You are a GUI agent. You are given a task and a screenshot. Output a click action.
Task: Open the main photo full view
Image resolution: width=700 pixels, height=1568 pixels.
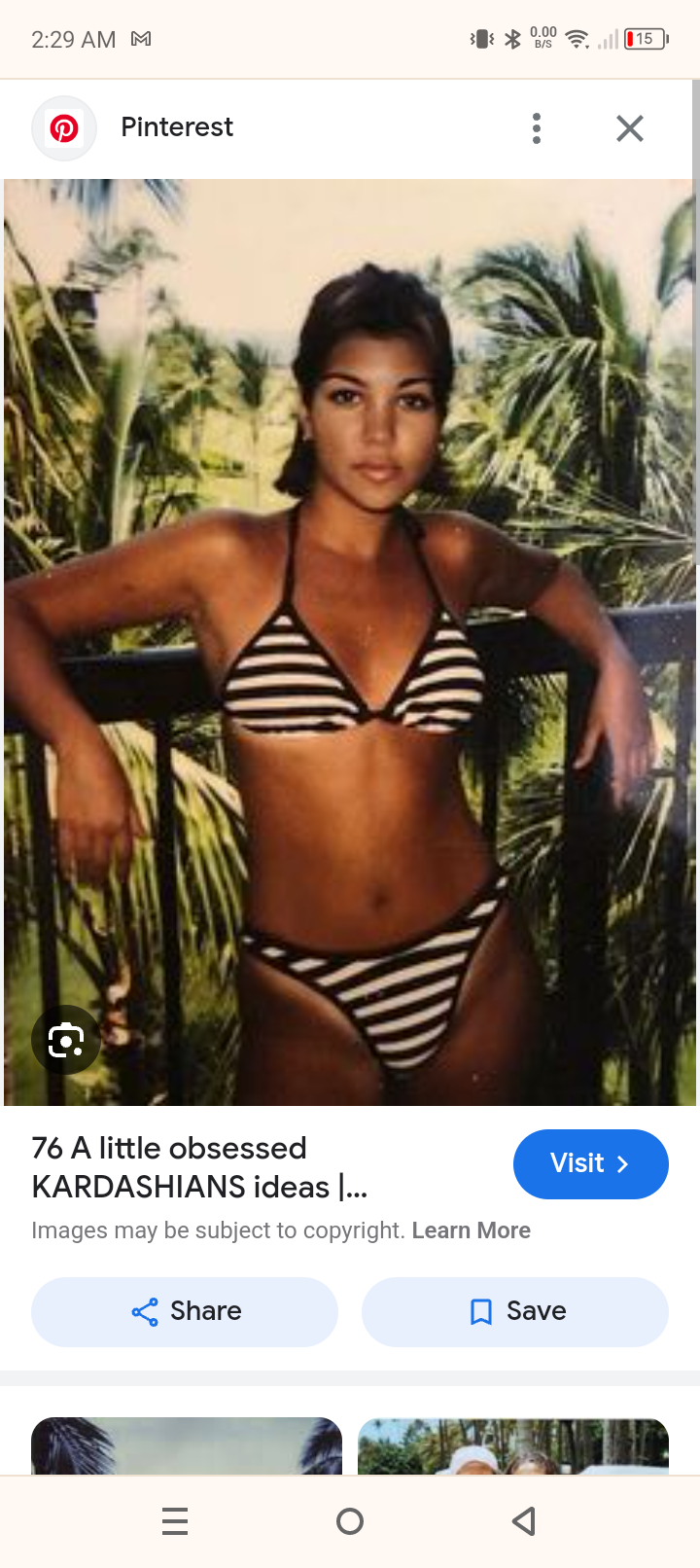(x=350, y=642)
